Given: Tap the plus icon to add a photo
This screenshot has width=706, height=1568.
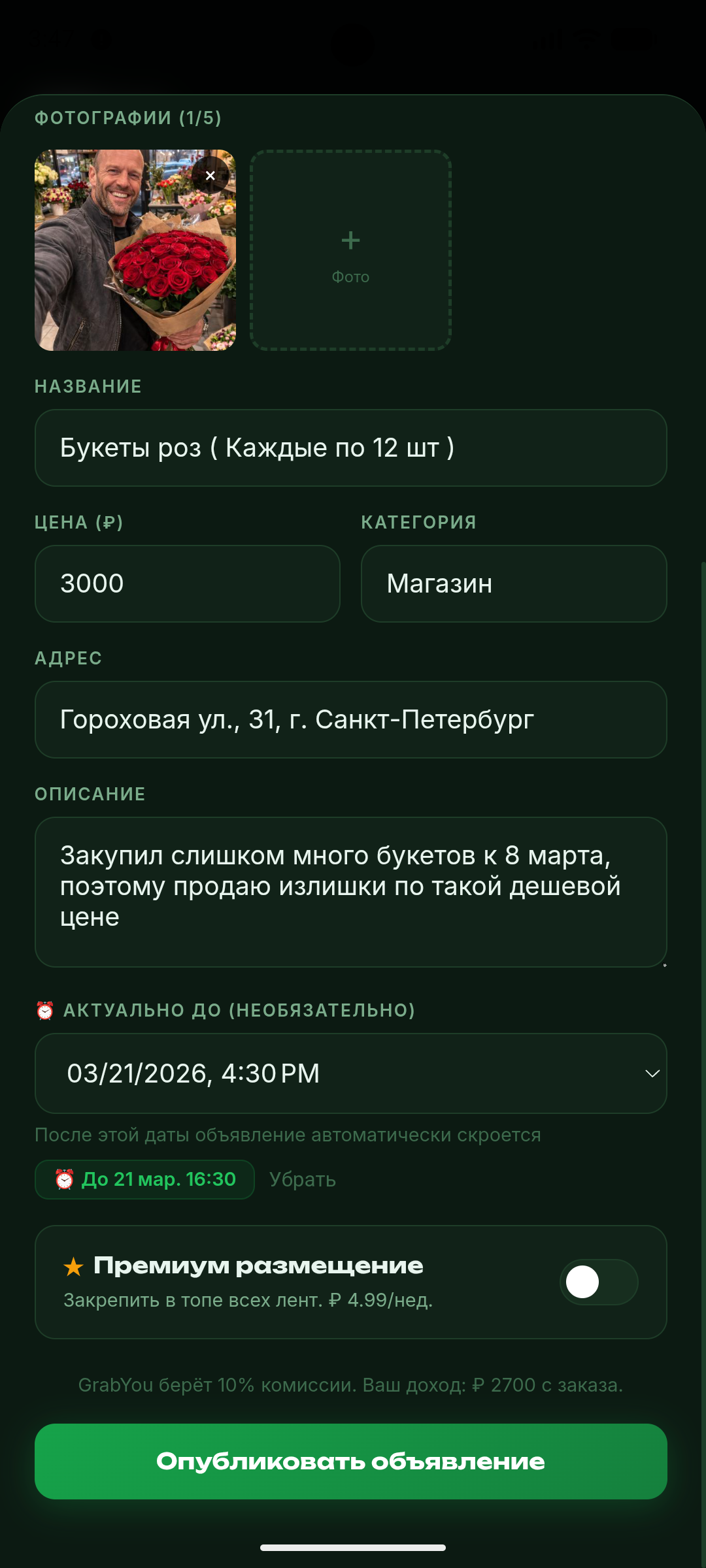Looking at the screenshot, I should coord(350,240).
